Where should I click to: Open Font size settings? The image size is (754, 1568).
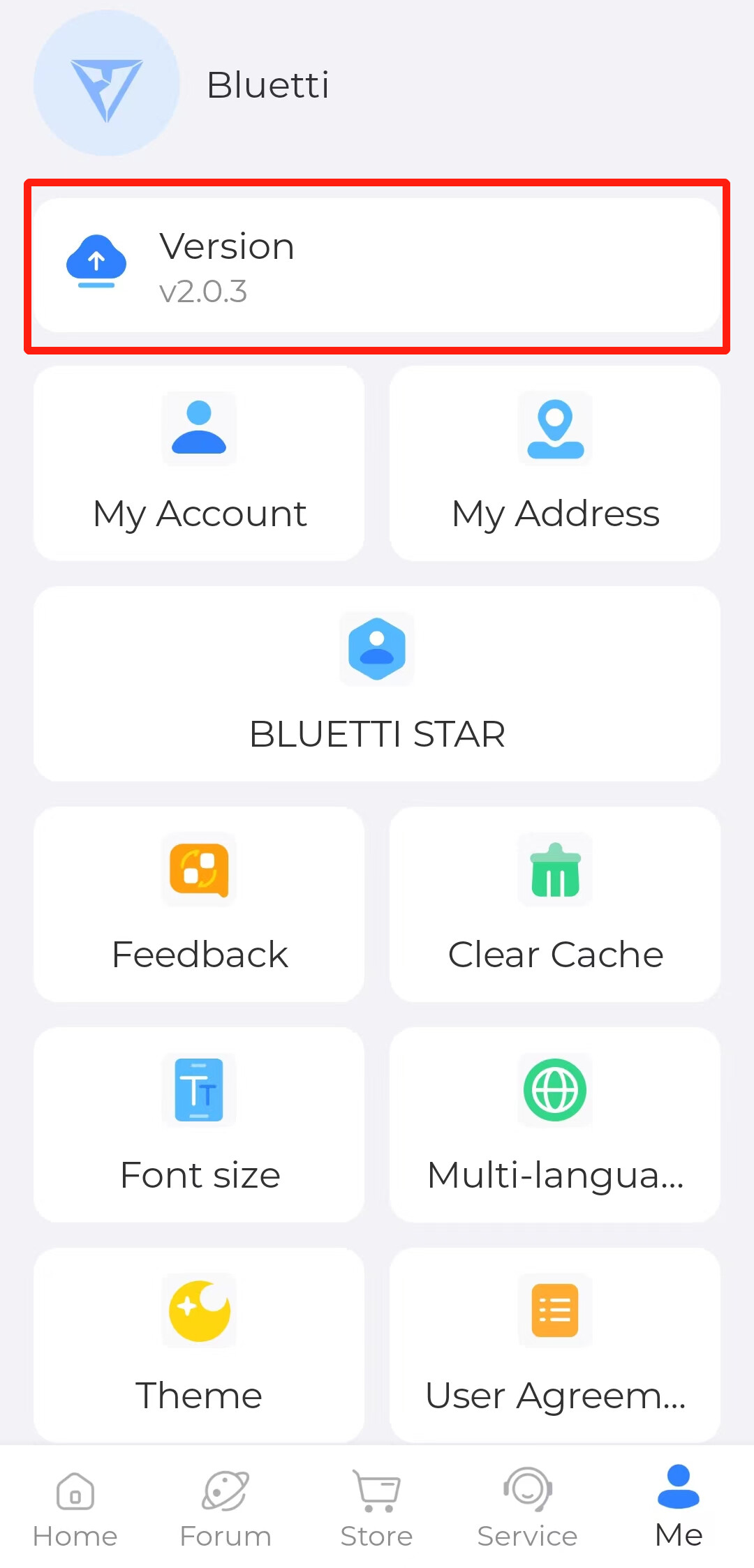[x=199, y=1125]
